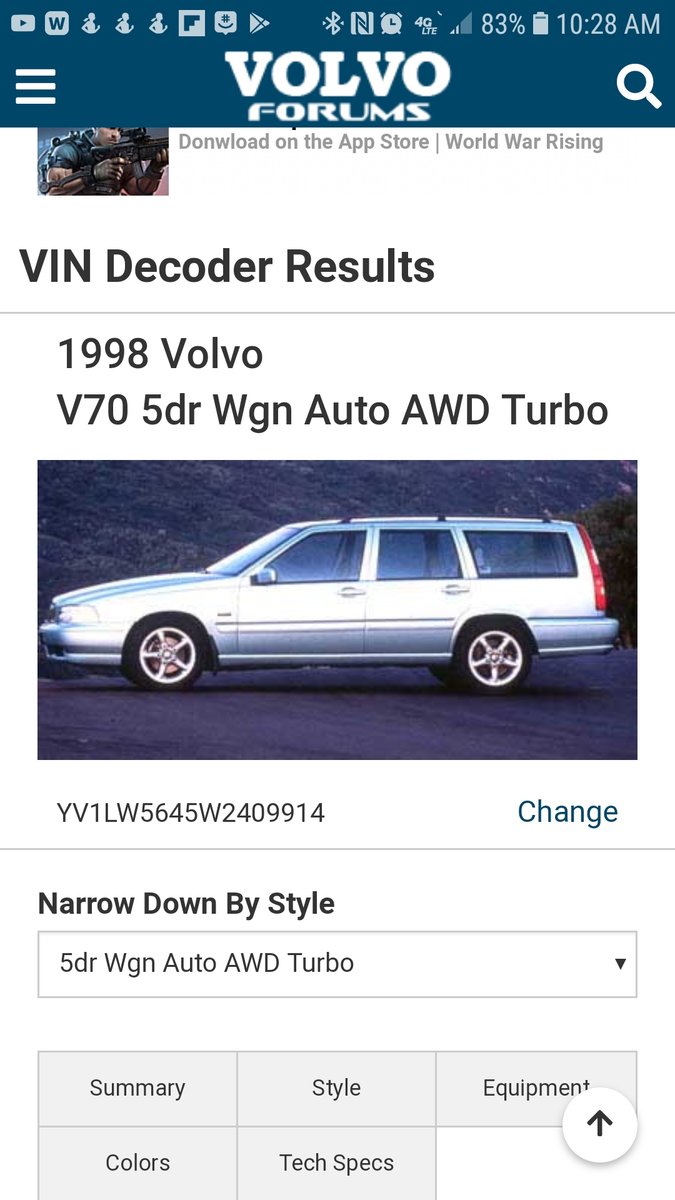Tap the scroll-to-top arrow button
The width and height of the screenshot is (675, 1200).
(600, 1125)
